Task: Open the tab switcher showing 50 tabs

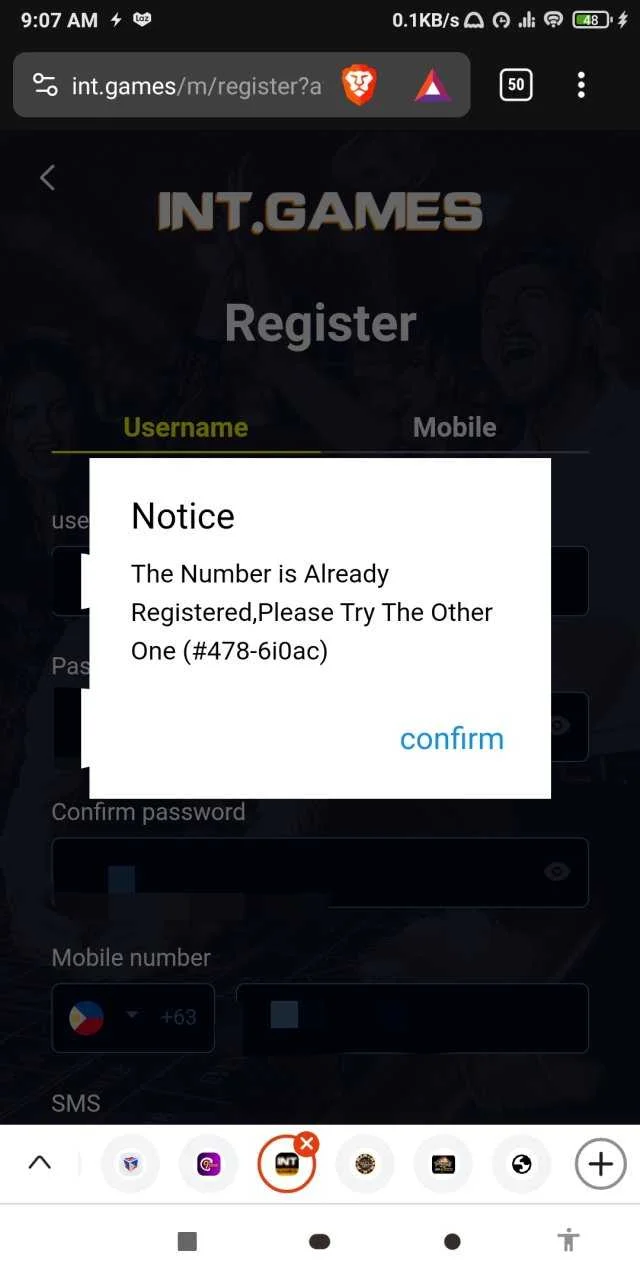Action: [x=516, y=85]
